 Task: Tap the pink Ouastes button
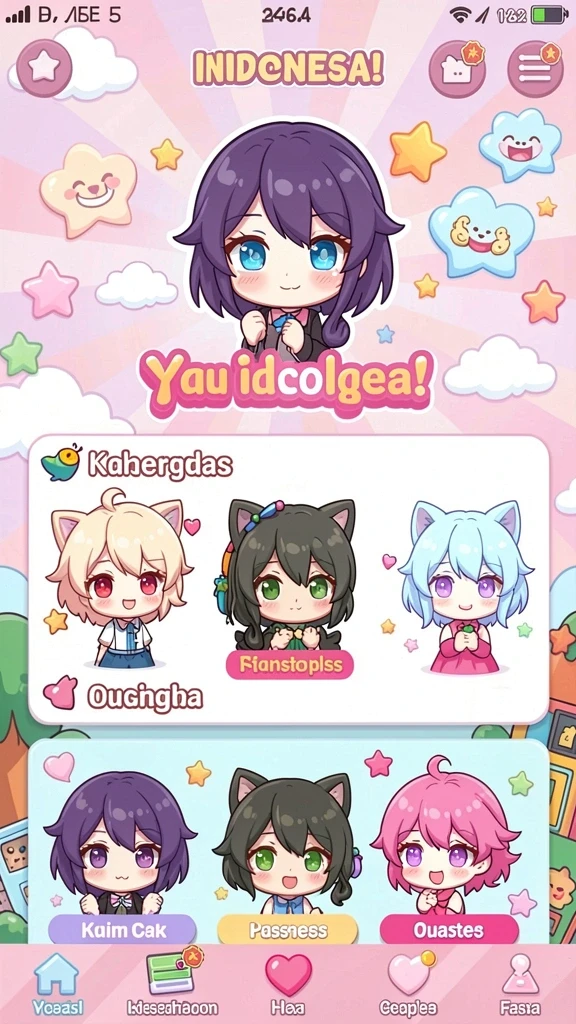click(x=449, y=930)
